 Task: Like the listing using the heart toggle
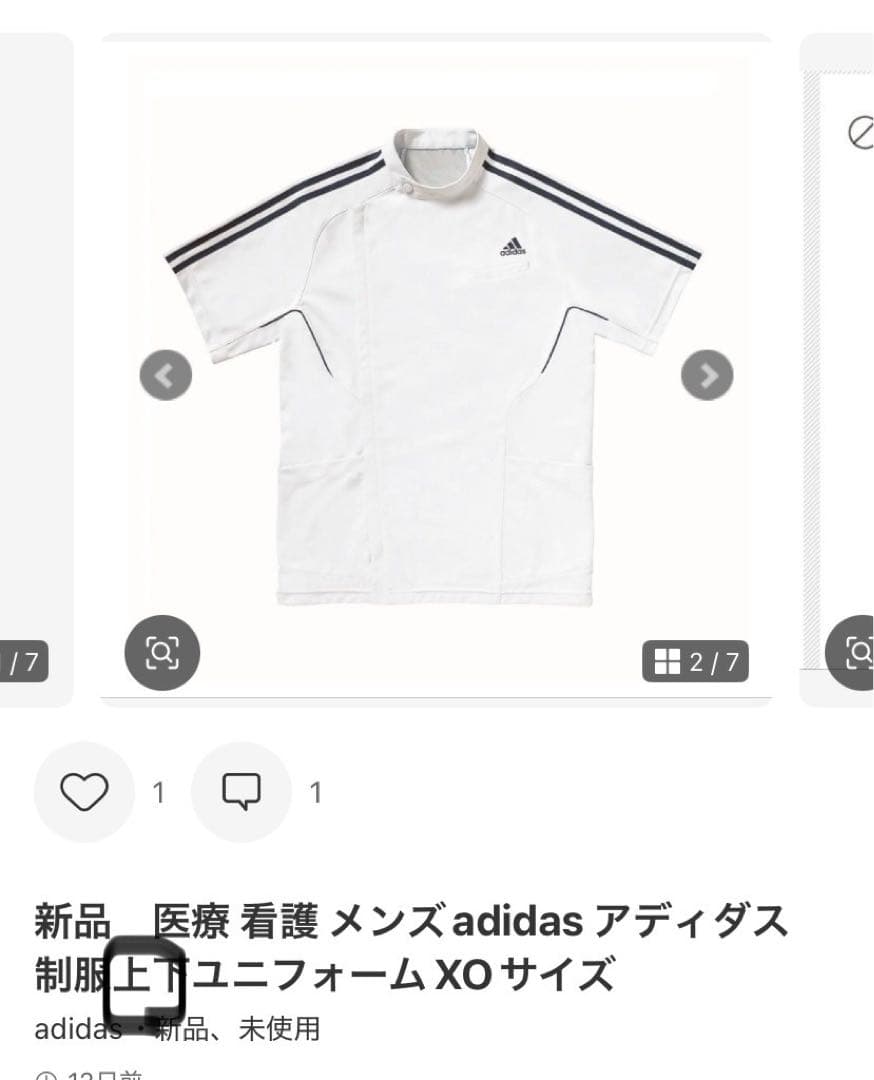85,791
